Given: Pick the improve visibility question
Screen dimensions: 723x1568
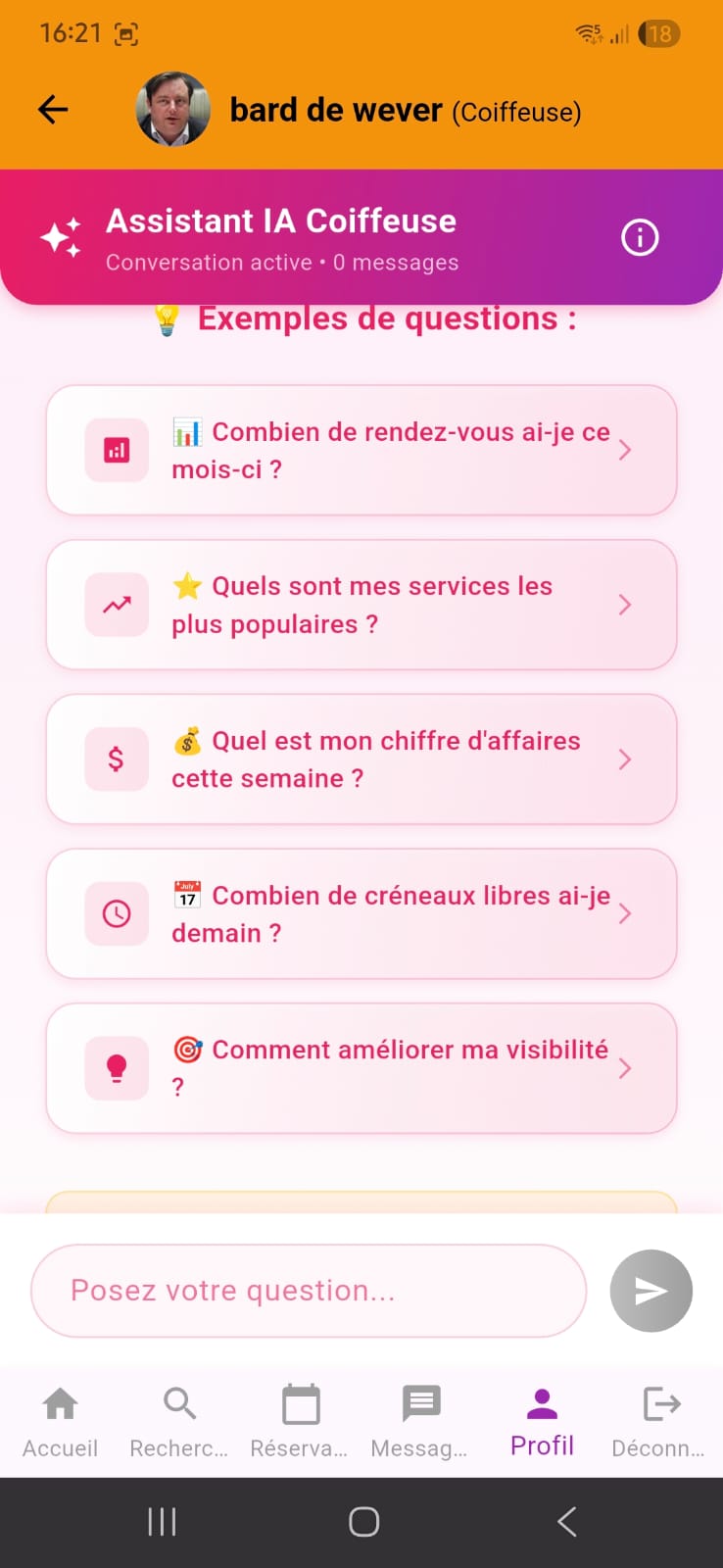Looking at the screenshot, I should 361,1068.
